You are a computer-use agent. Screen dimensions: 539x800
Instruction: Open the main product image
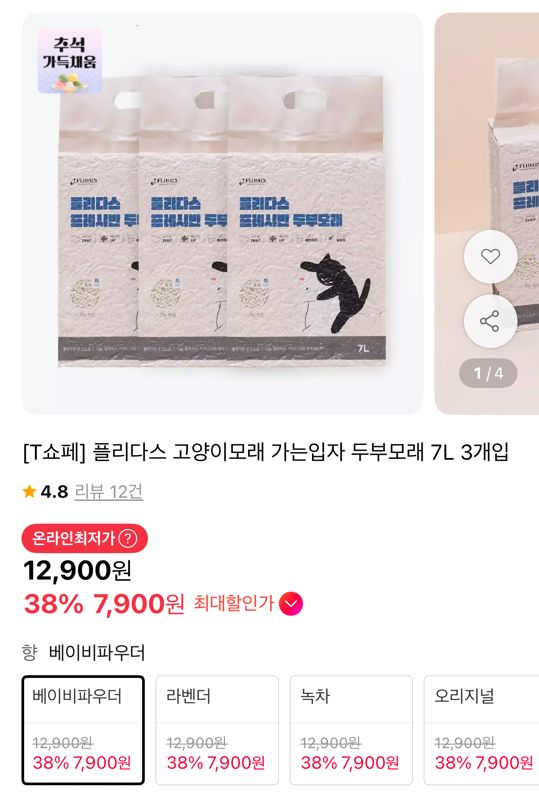[223, 214]
